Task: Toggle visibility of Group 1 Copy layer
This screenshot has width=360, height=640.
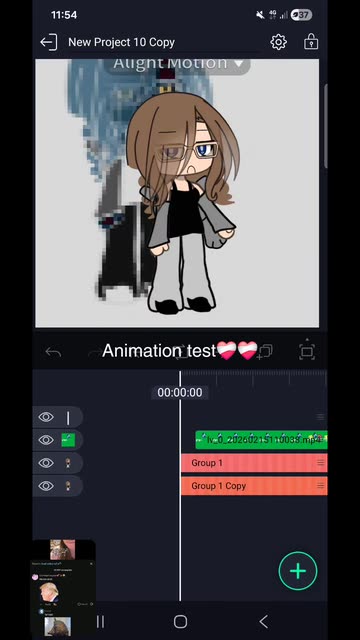Action: tap(46, 486)
